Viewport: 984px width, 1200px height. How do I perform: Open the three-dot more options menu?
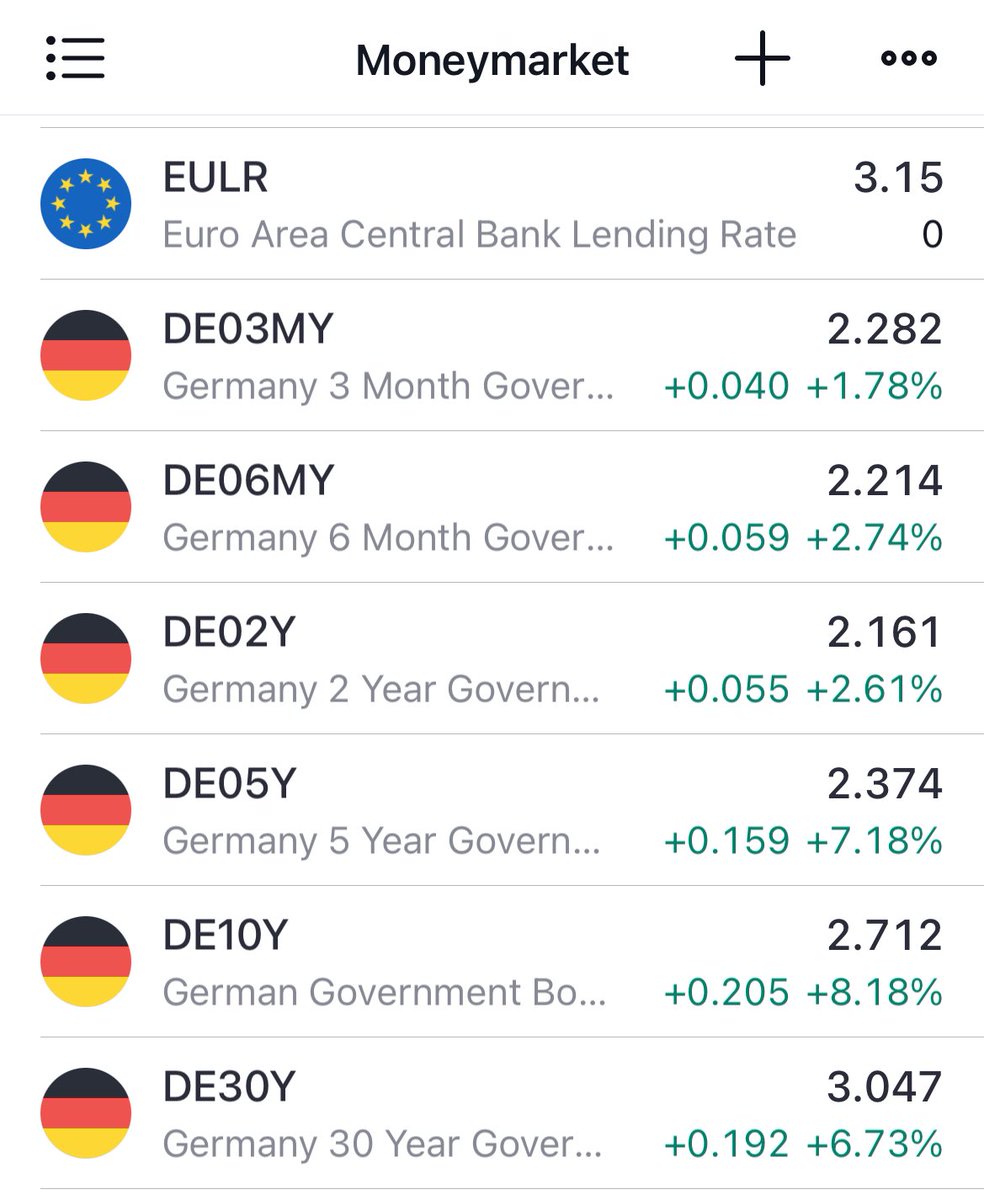(x=909, y=59)
